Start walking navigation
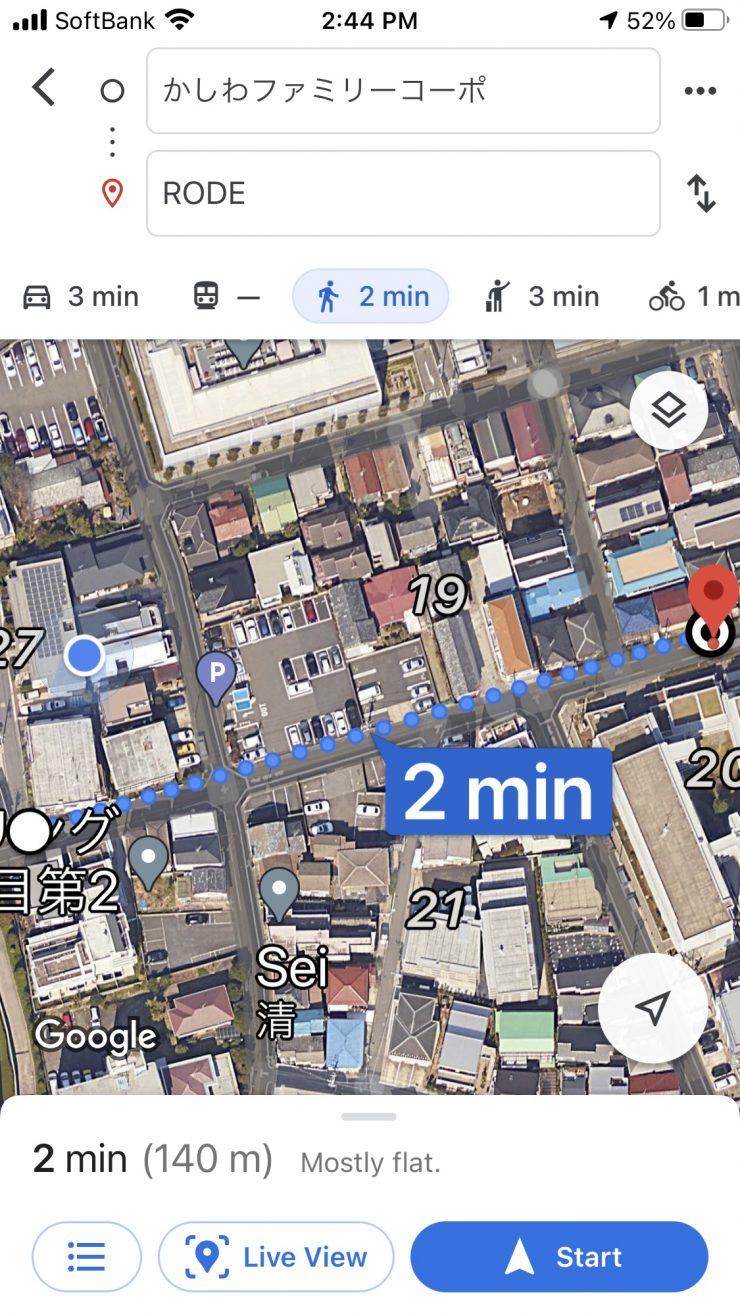The image size is (740, 1316). (x=559, y=1257)
